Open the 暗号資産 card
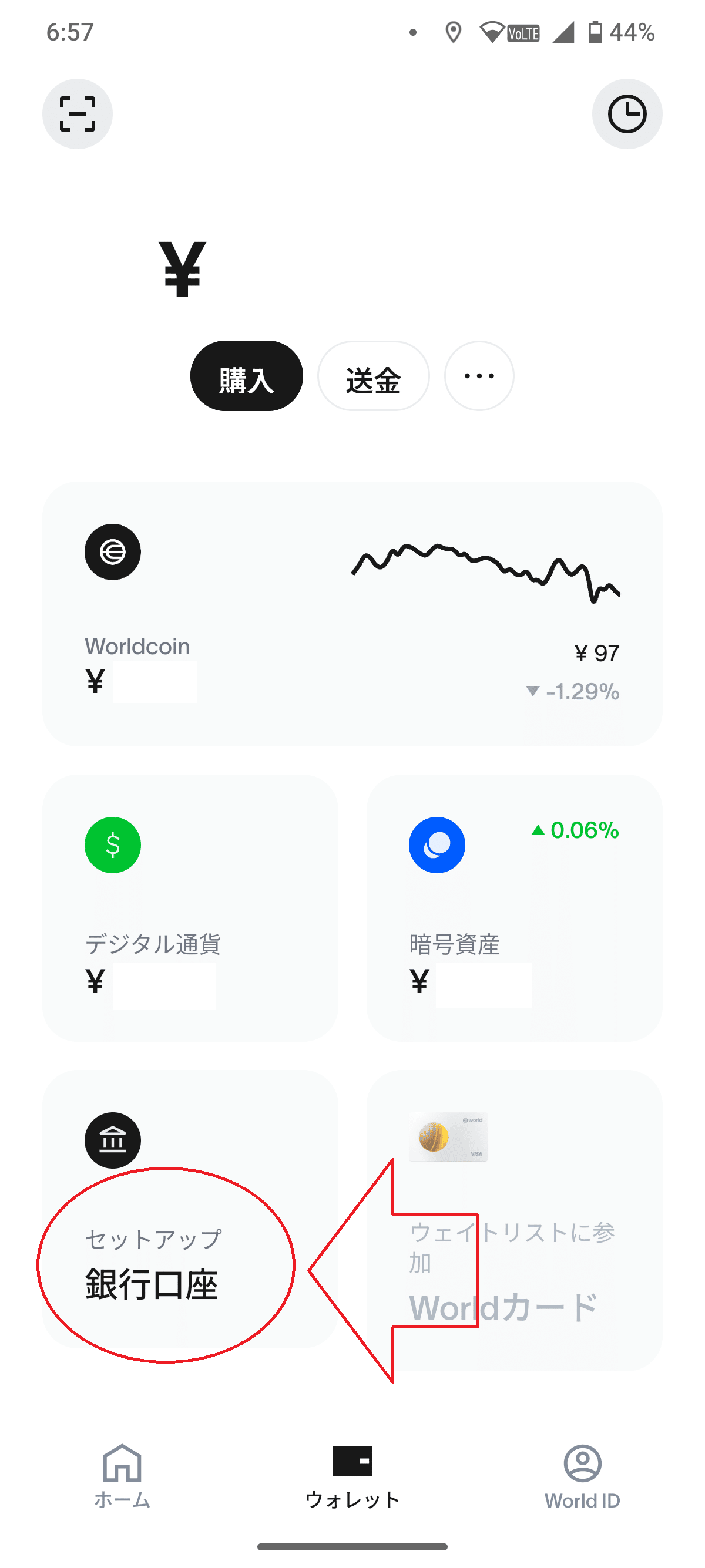The width and height of the screenshot is (705, 1568). tap(514, 907)
